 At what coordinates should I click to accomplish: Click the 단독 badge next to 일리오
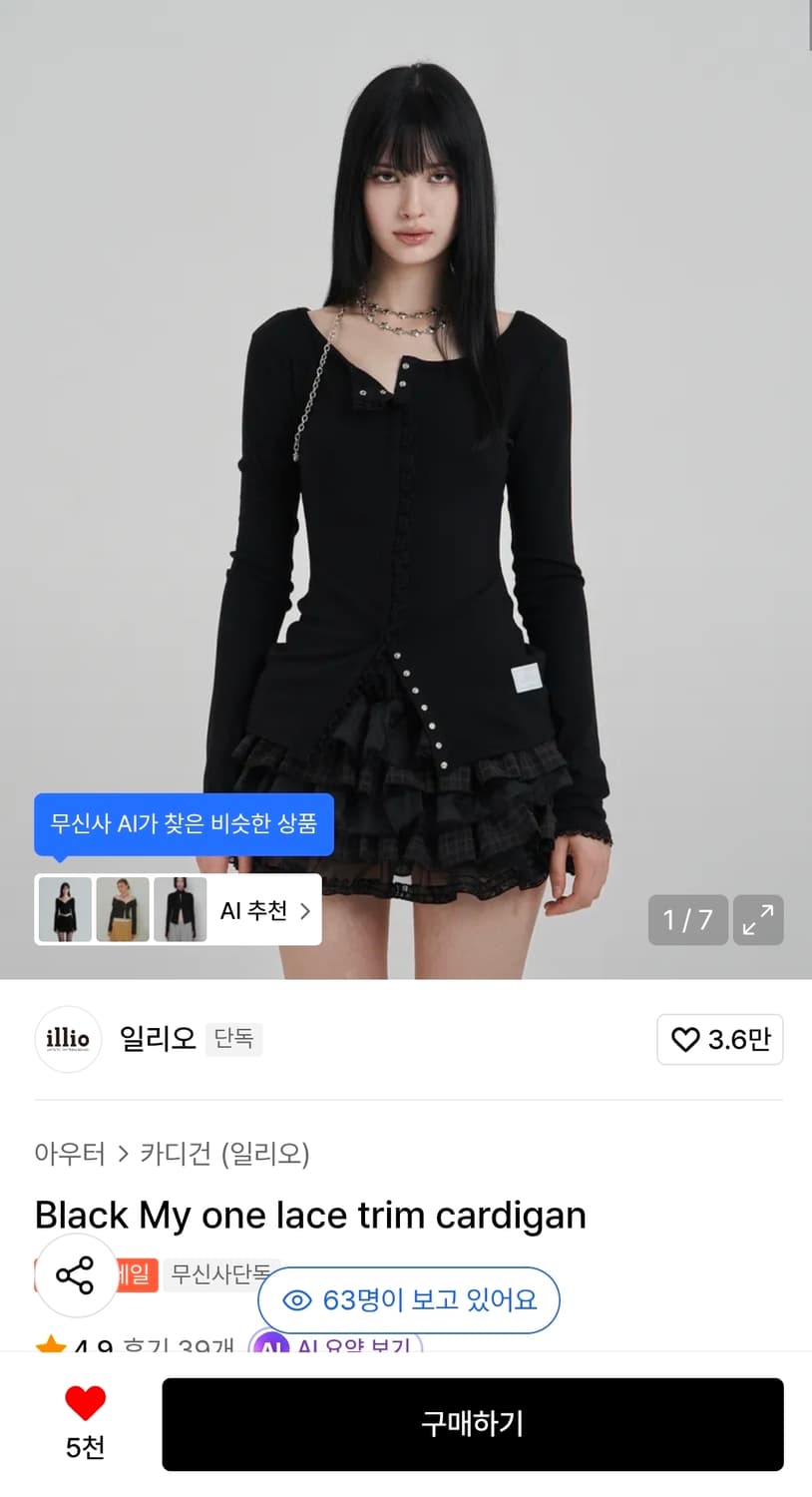tap(233, 1040)
